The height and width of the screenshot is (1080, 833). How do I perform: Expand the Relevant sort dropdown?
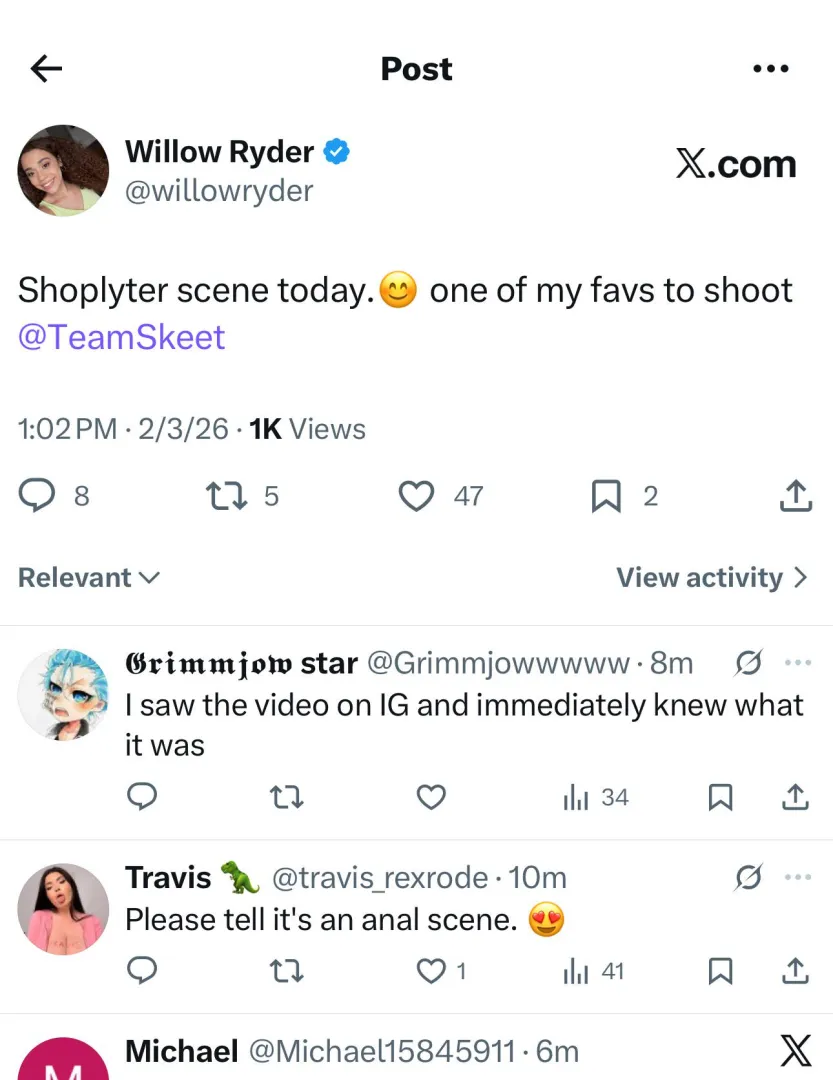coord(89,577)
